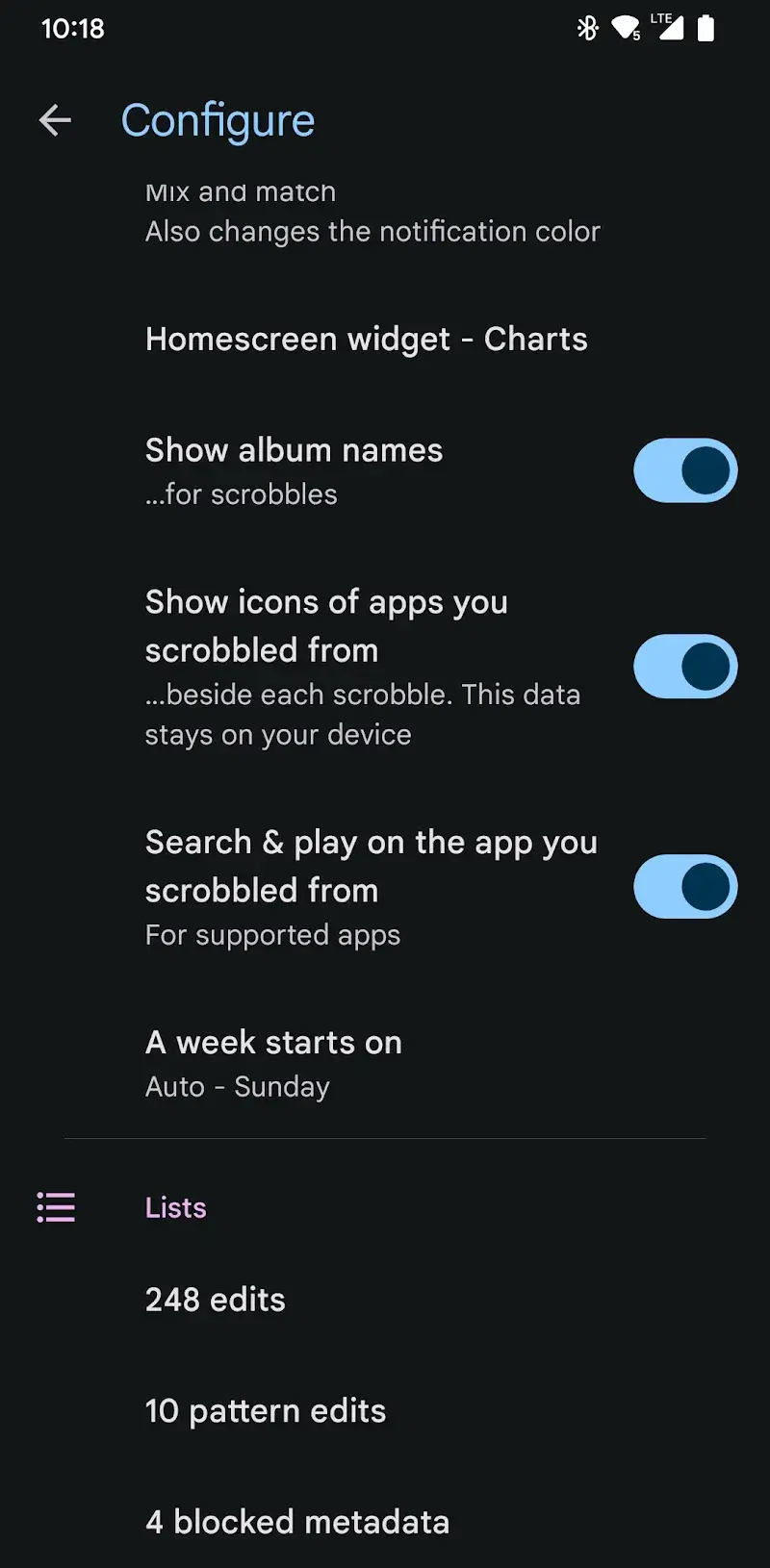Screen dimensions: 770x1568
Task: Tap the 10:18 clock in the status bar
Action: 73,29
